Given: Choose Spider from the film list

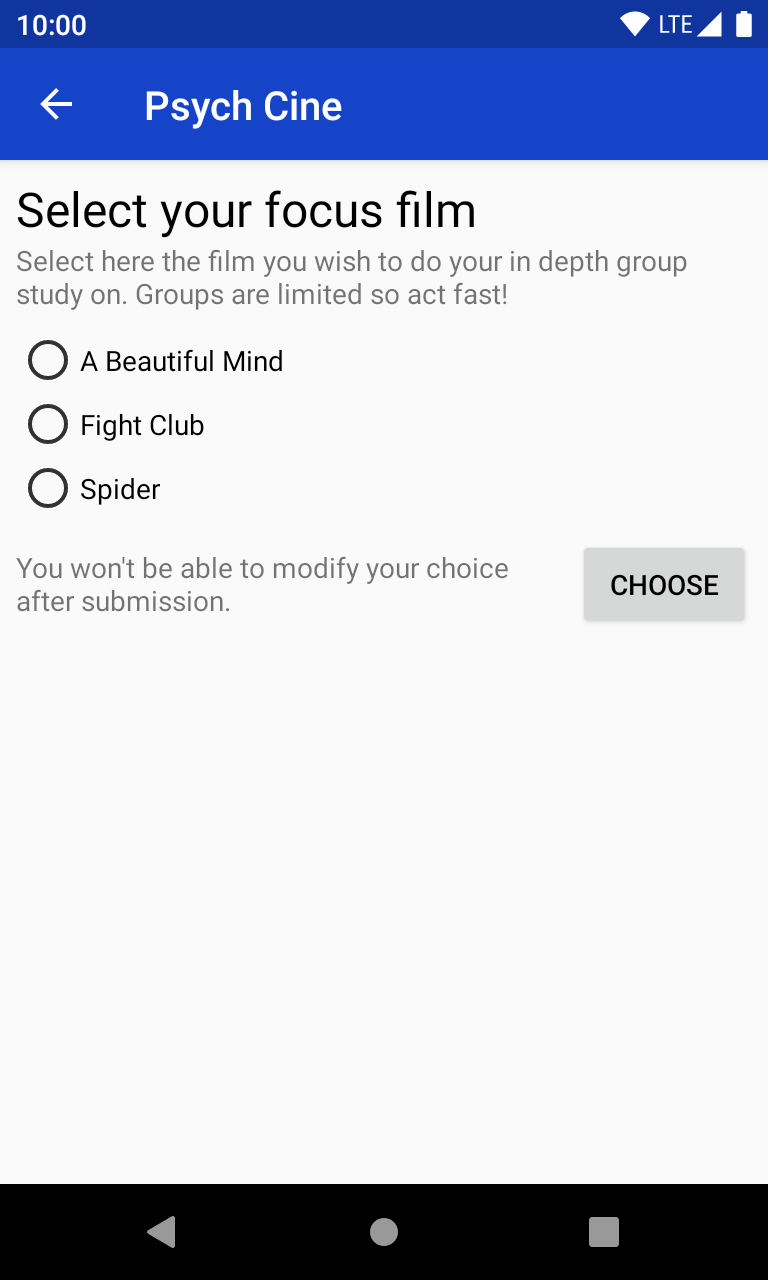Looking at the screenshot, I should point(48,489).
